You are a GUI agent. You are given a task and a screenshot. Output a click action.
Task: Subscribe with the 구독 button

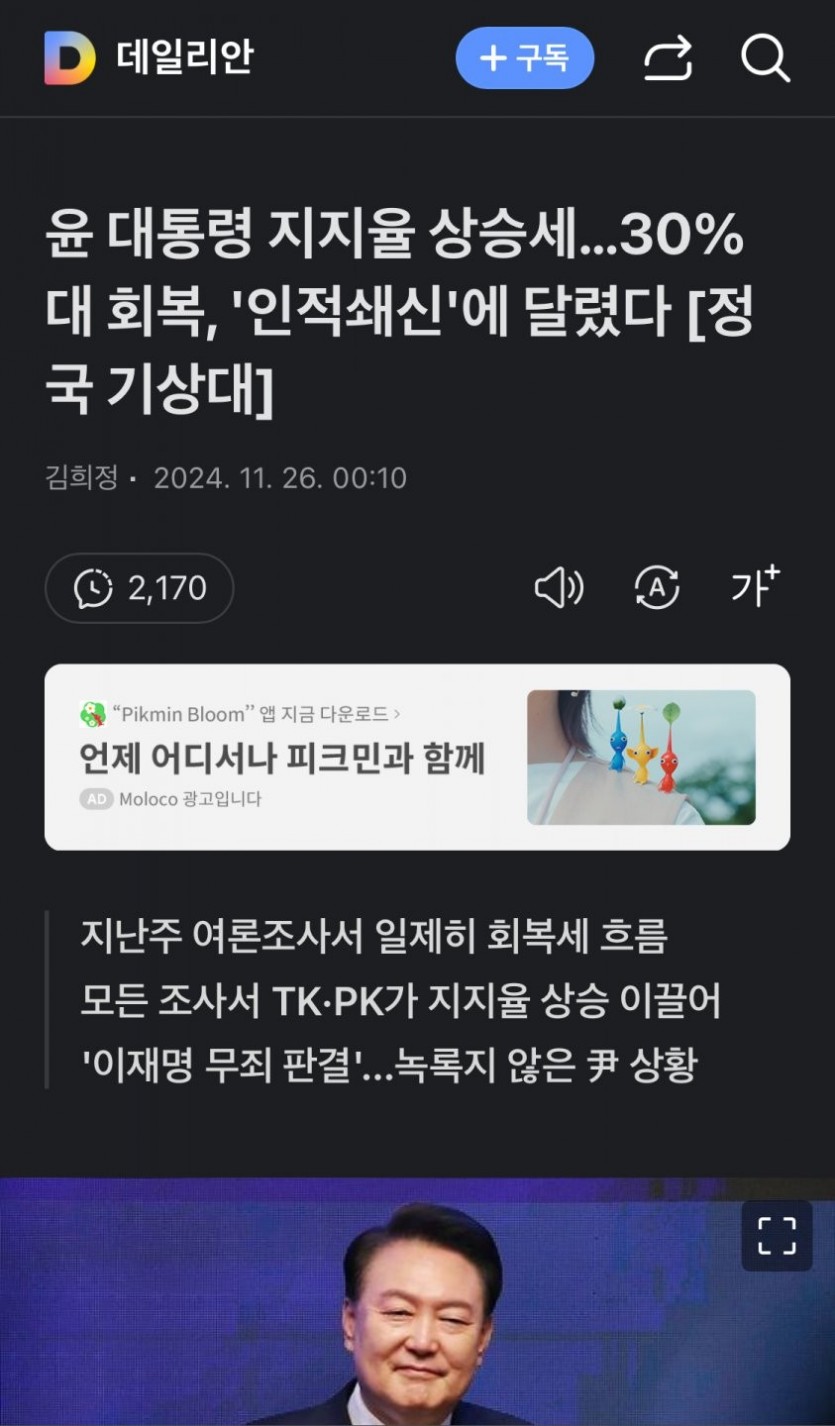pos(524,58)
